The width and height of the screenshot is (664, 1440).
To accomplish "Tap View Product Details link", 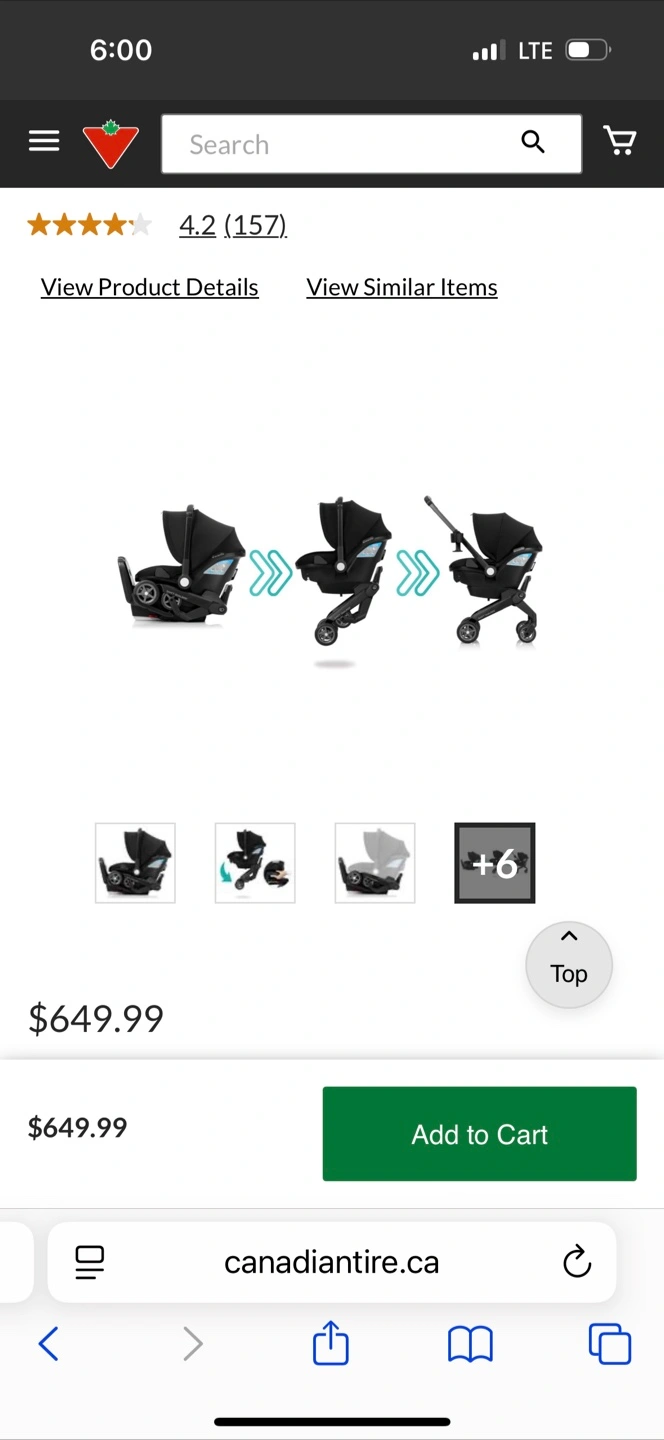I will point(150,287).
